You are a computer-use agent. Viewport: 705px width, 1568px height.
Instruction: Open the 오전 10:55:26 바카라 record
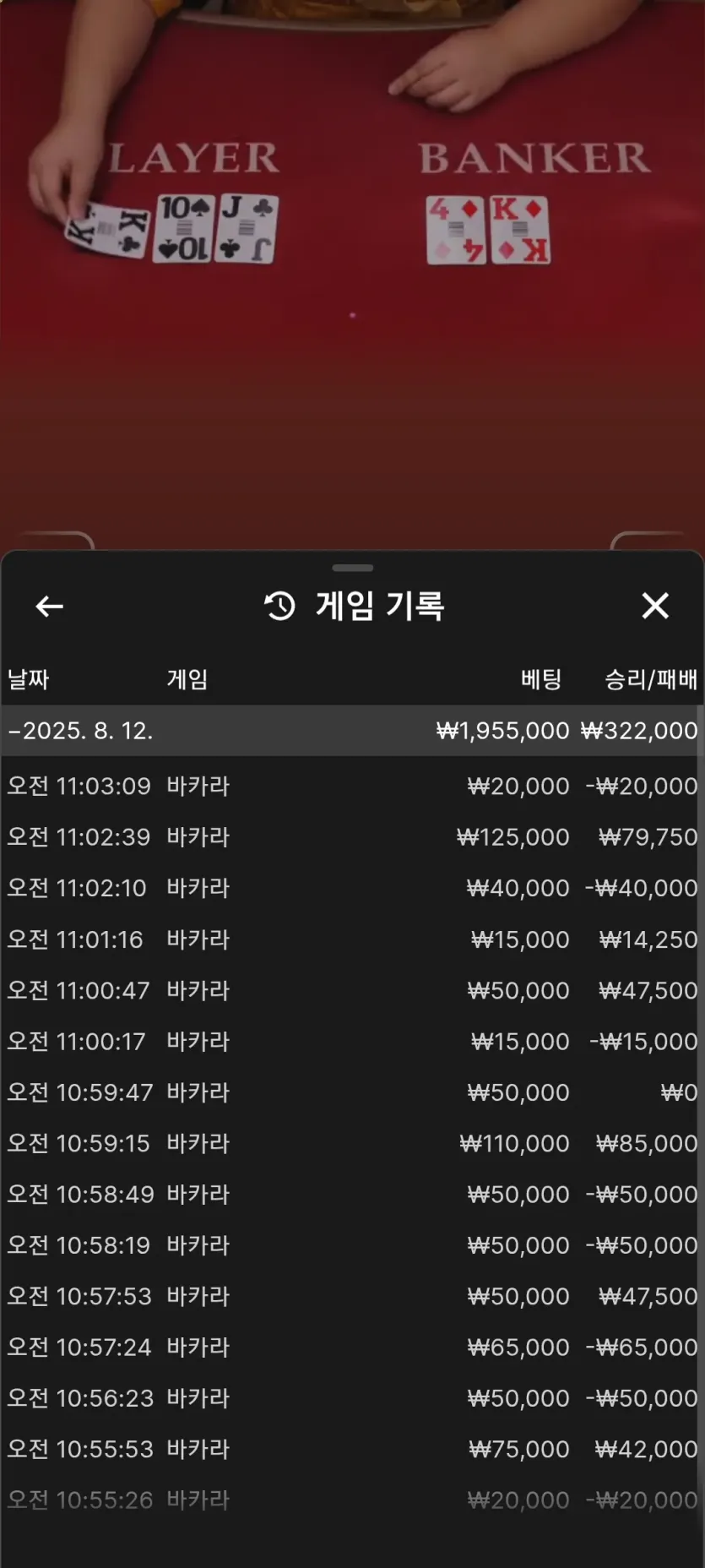point(352,1500)
